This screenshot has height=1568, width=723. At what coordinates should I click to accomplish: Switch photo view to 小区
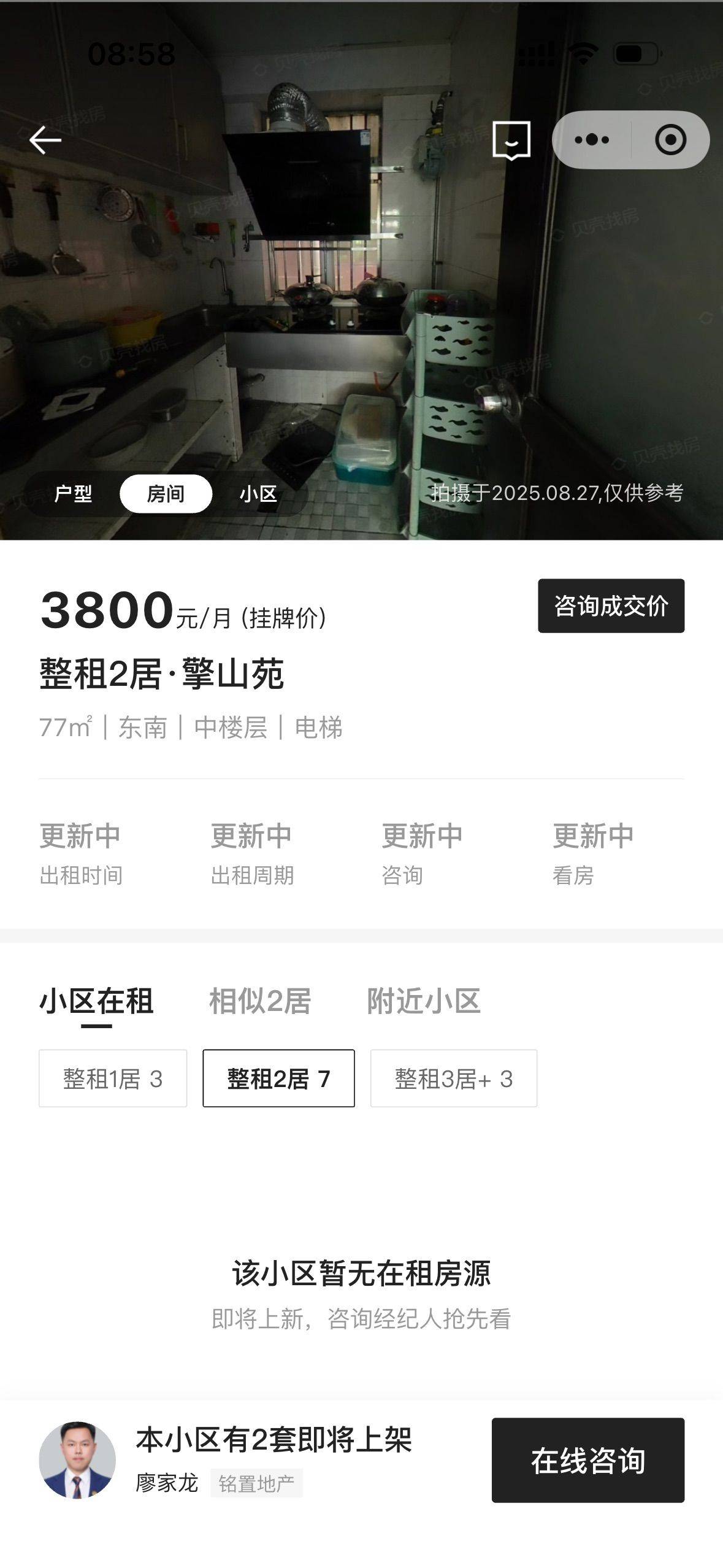pyautogui.click(x=258, y=494)
